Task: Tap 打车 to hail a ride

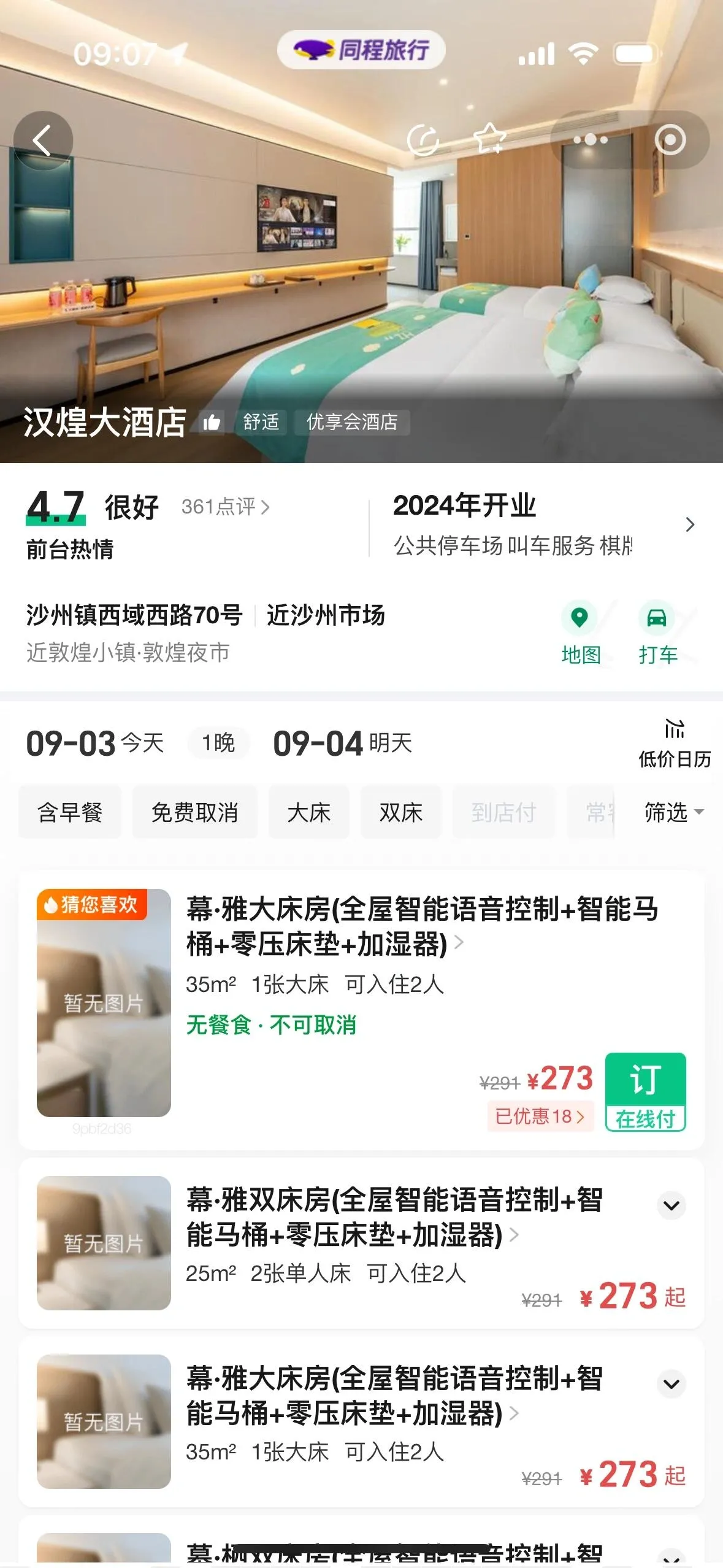Action: pyautogui.click(x=657, y=633)
